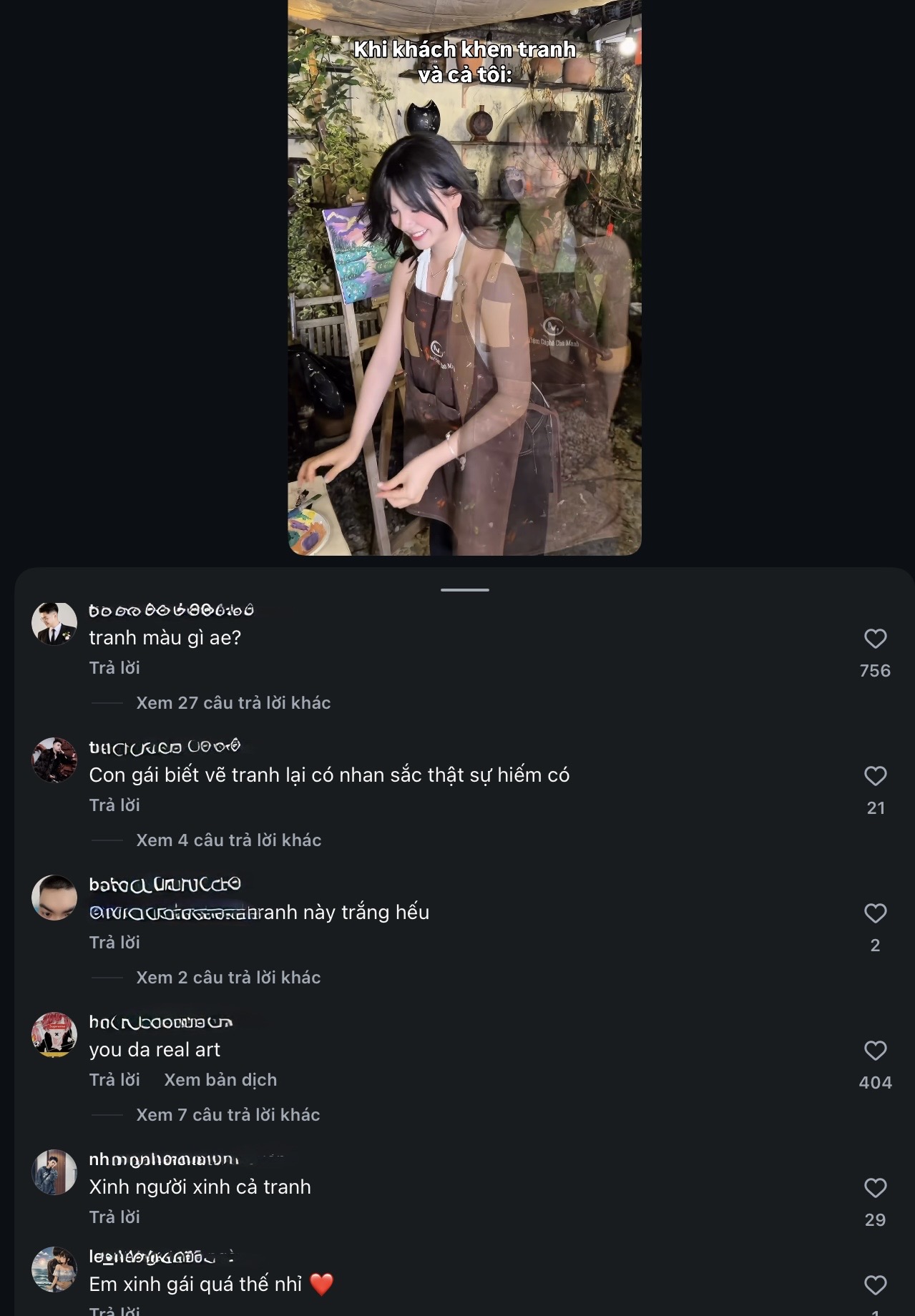This screenshot has width=915, height=1316.
Task: Open profile avatar next to 'tranh màu gì ae?'
Action: point(54,624)
